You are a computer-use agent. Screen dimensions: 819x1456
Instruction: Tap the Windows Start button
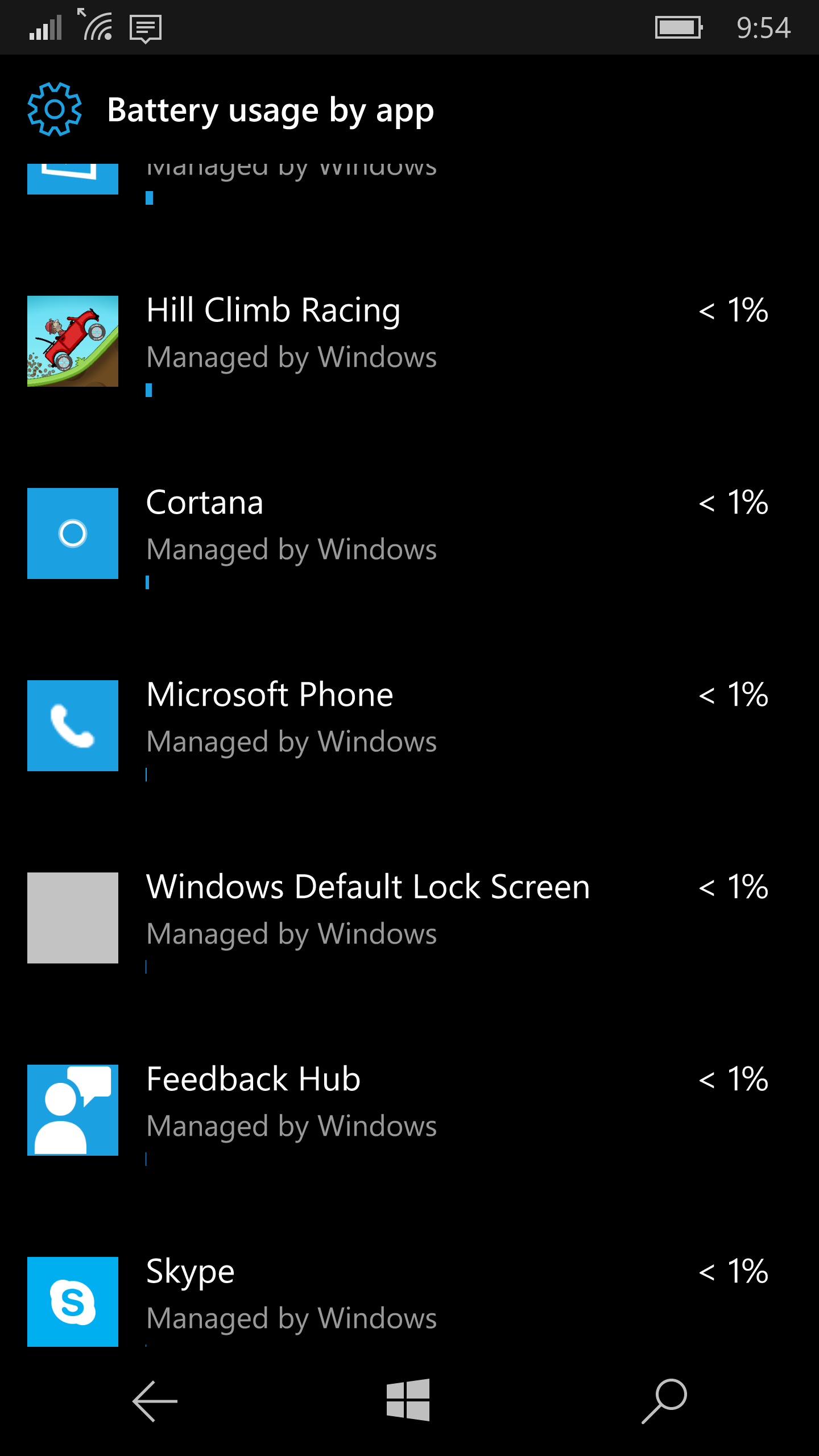coord(408,1400)
